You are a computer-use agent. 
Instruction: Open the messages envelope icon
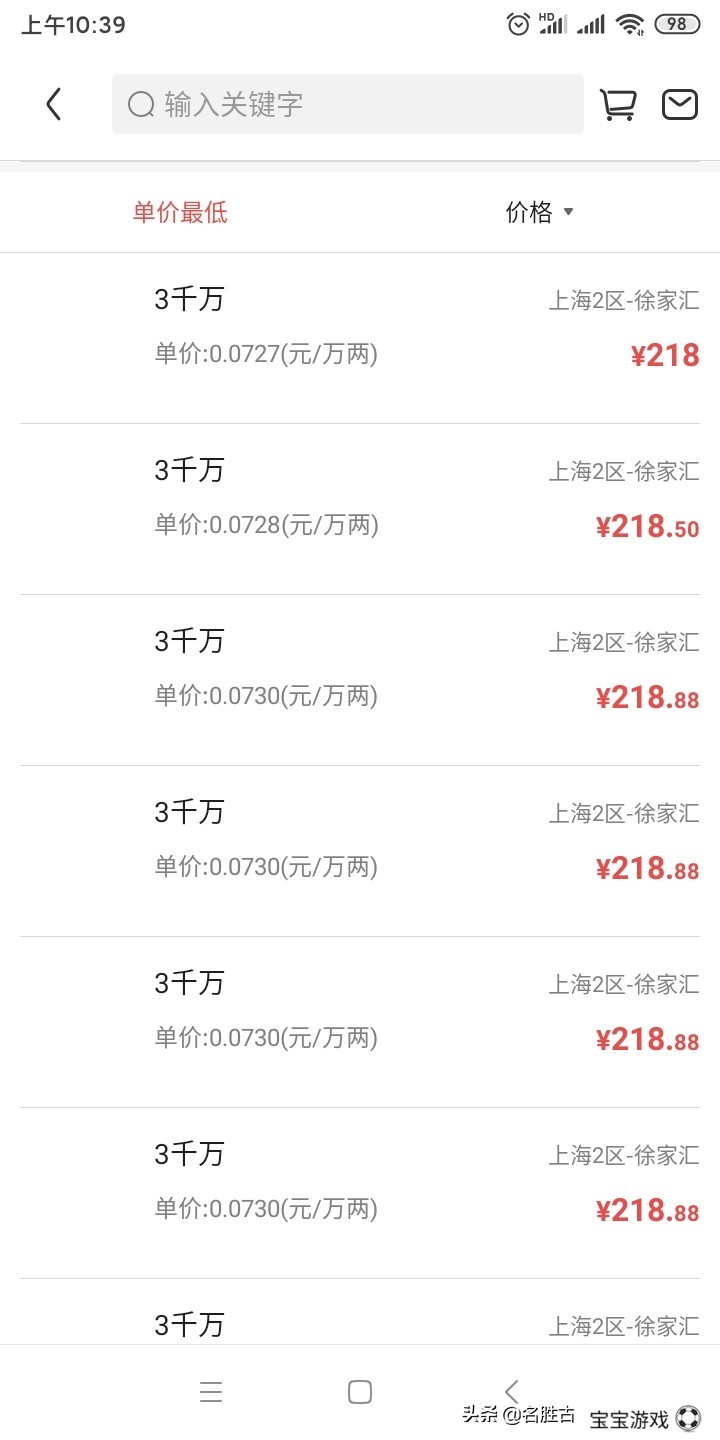click(x=680, y=104)
